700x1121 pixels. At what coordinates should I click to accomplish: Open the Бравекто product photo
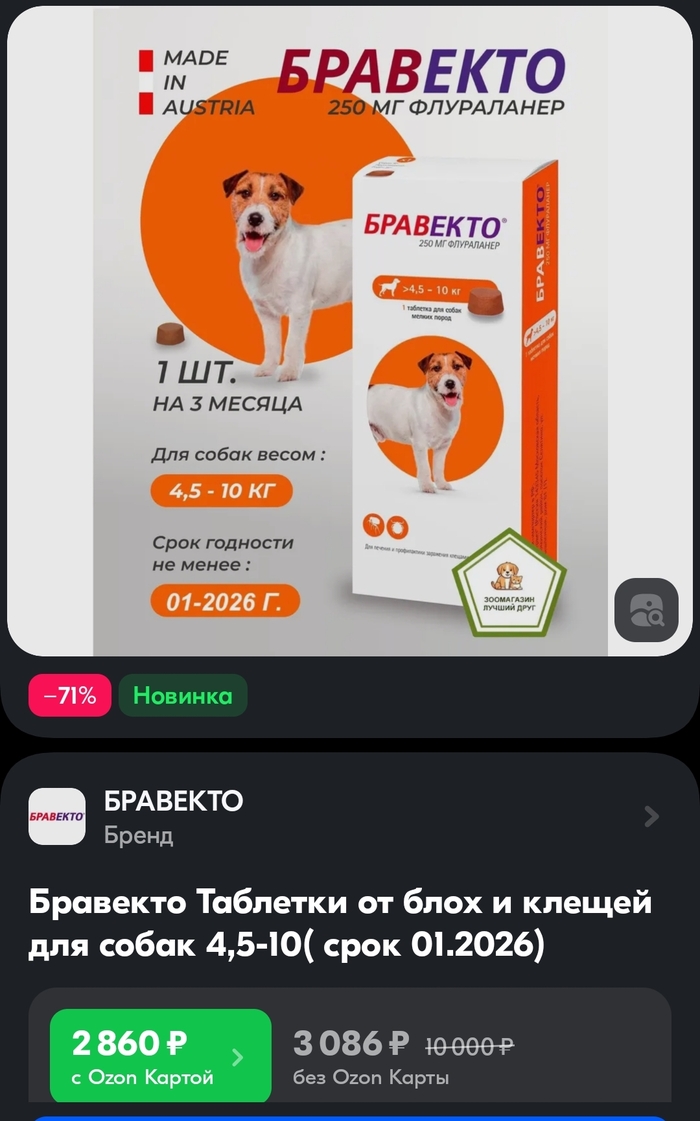pyautogui.click(x=350, y=330)
